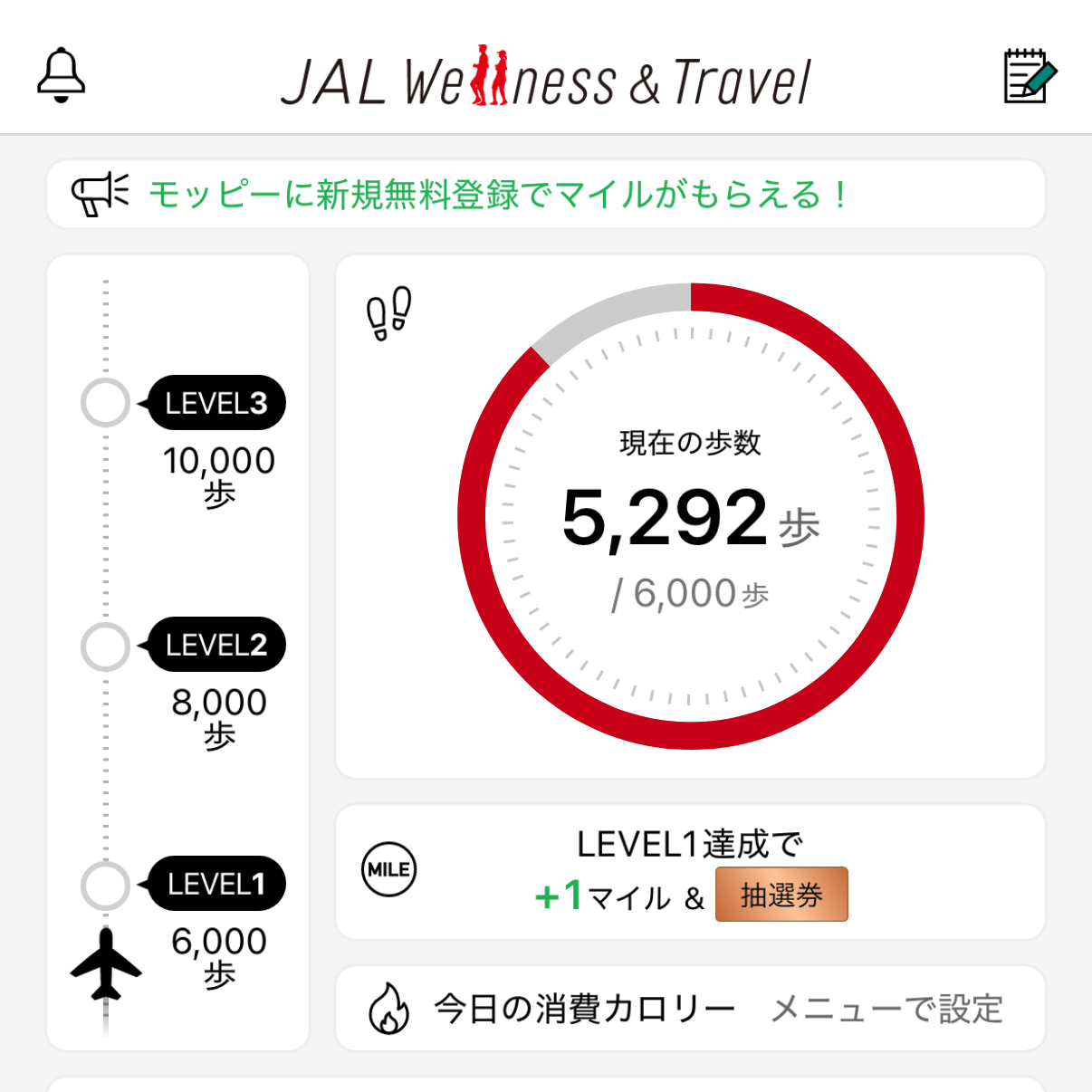Image resolution: width=1092 pixels, height=1092 pixels.
Task: Open the notepad edit icon
Action: (1030, 76)
